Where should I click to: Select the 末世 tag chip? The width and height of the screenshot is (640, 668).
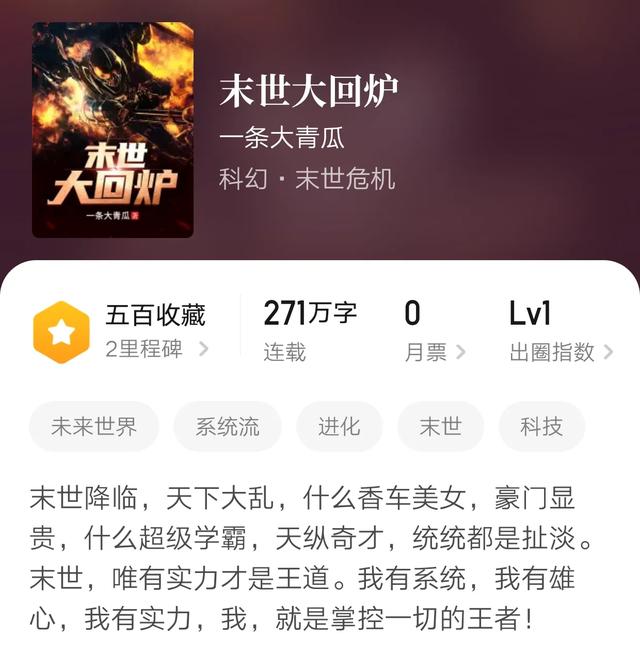click(x=440, y=427)
